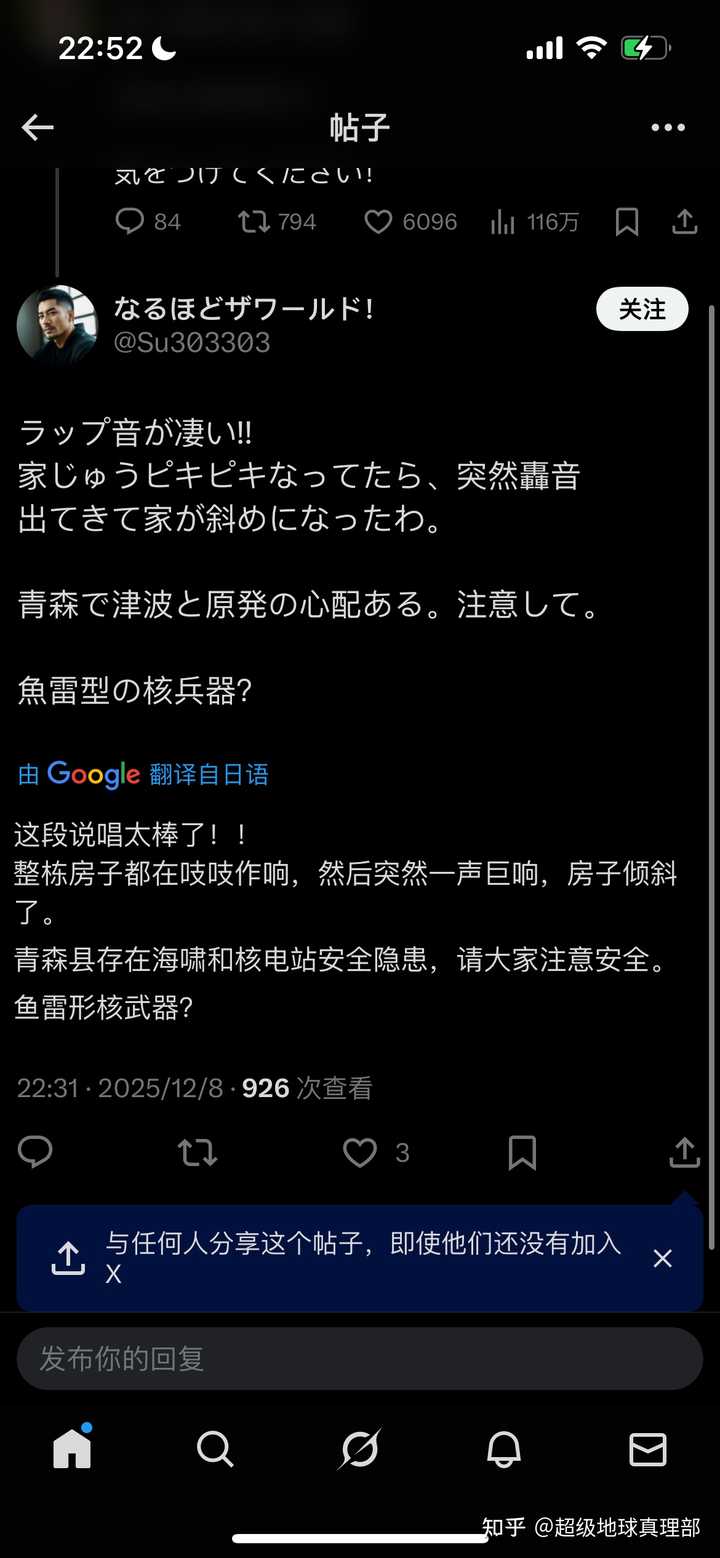Bookmark the post viewed 926 times
This screenshot has width=720, height=1558.
522,1153
